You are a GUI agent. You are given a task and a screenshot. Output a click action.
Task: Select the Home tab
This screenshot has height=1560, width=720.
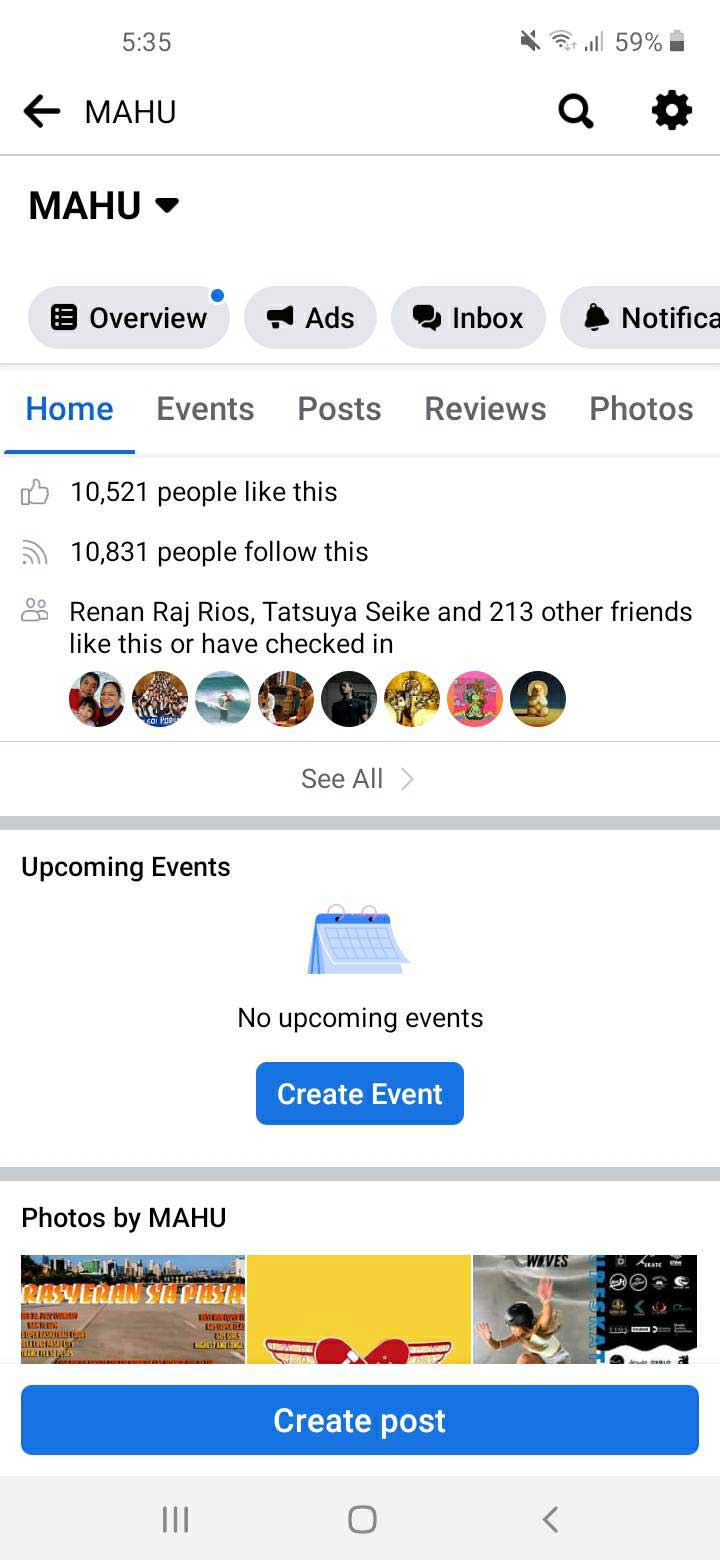69,409
